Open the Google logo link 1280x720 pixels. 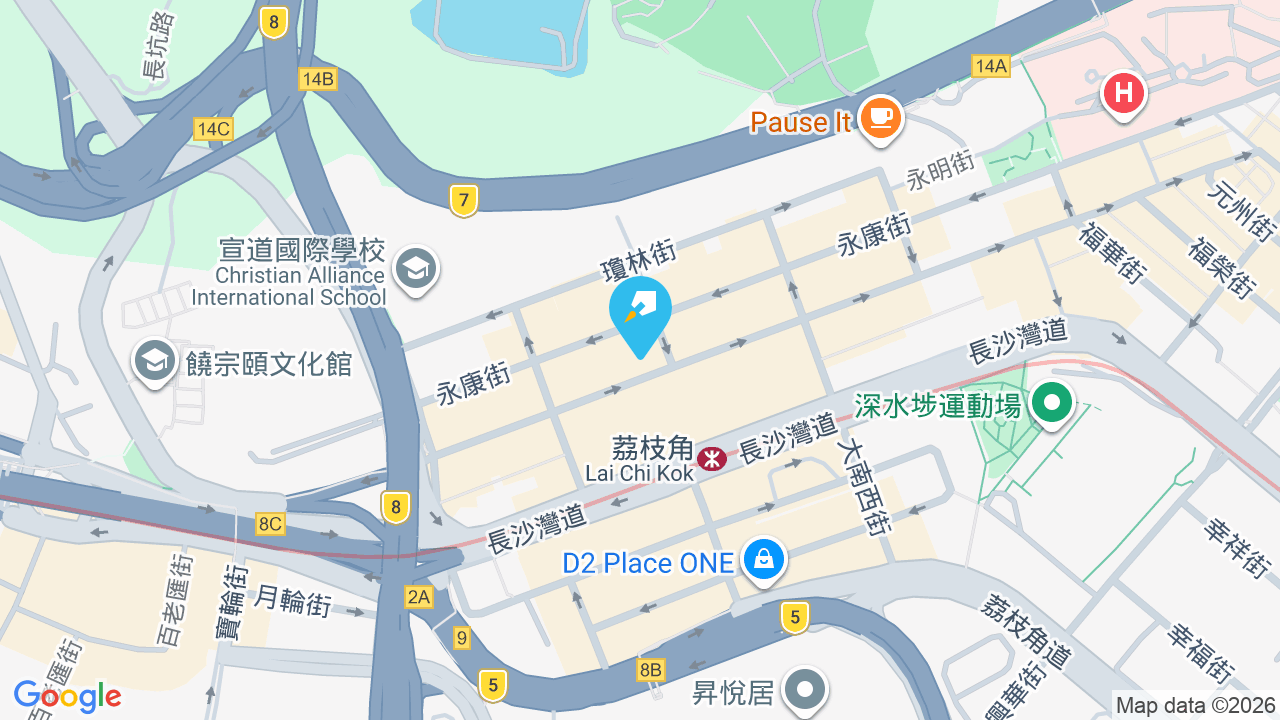click(x=67, y=697)
